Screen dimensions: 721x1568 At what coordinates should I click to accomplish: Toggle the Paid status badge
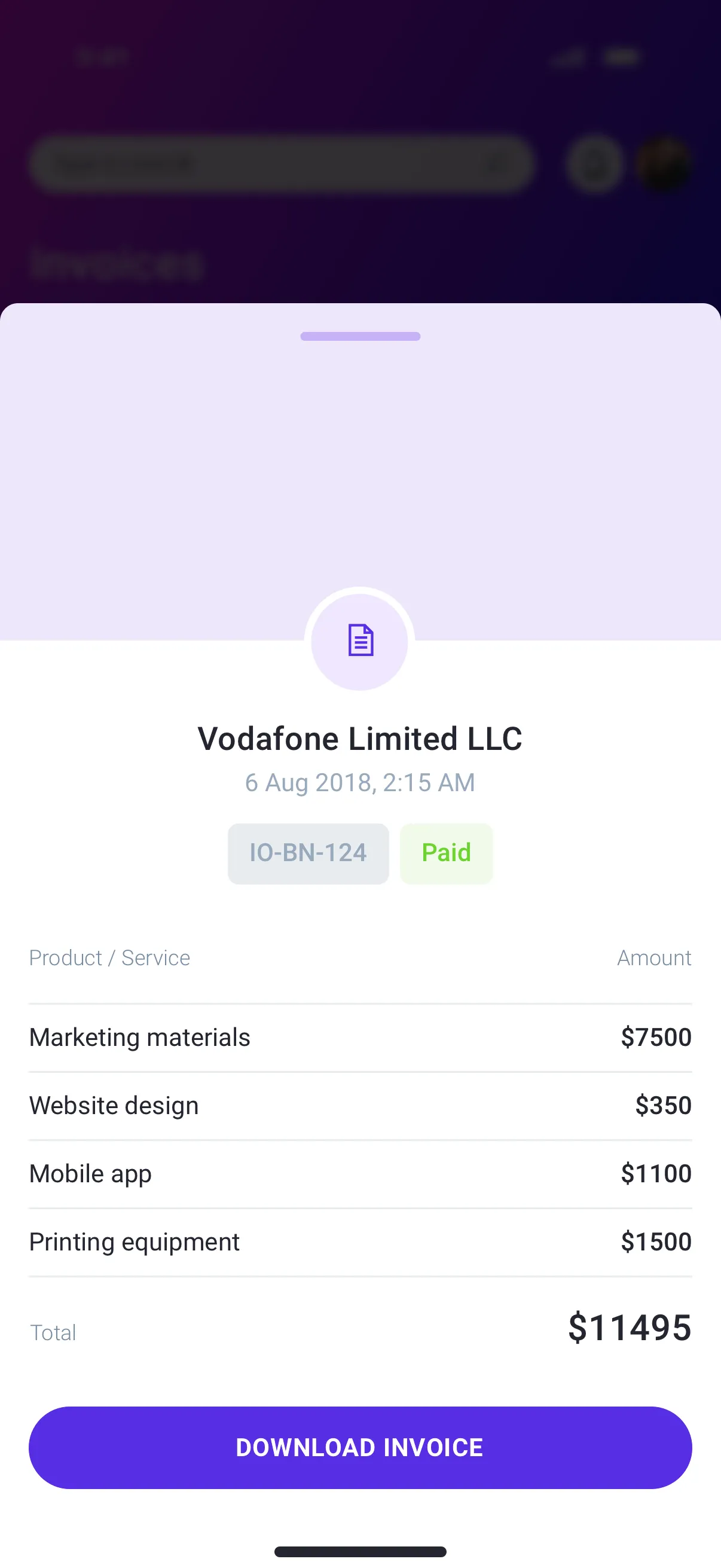tap(446, 853)
